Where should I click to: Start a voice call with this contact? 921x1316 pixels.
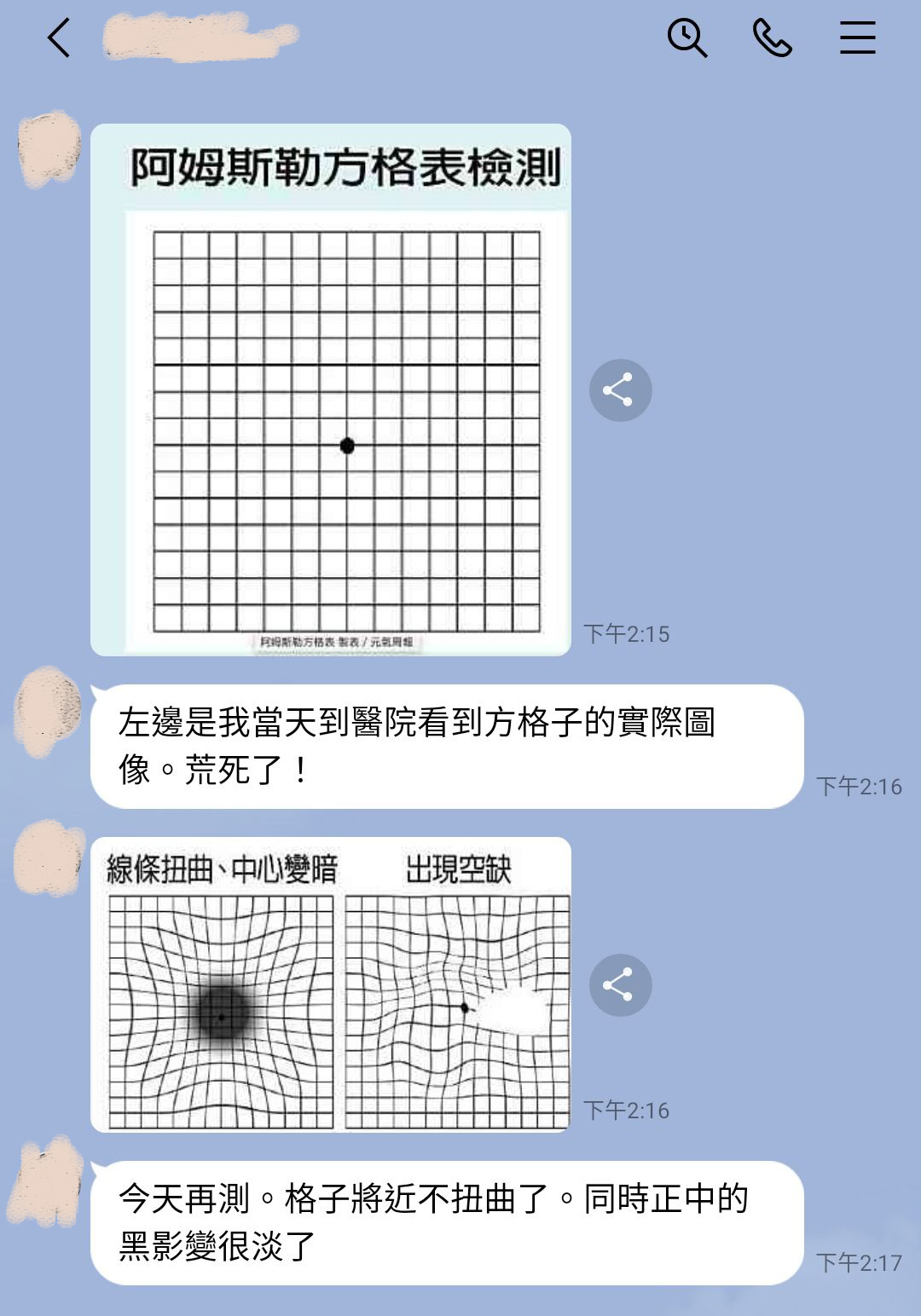[772, 38]
